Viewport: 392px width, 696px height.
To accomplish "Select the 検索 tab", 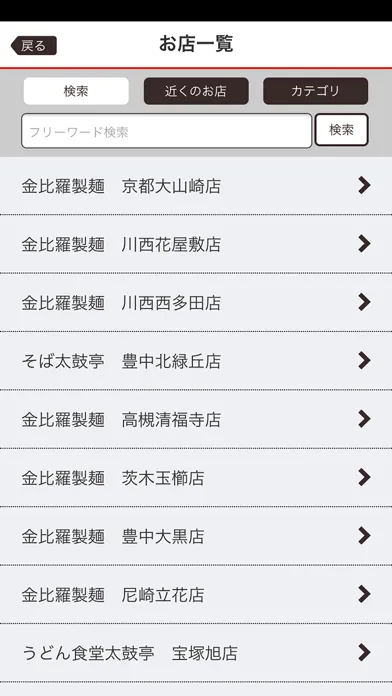I will coord(76,91).
